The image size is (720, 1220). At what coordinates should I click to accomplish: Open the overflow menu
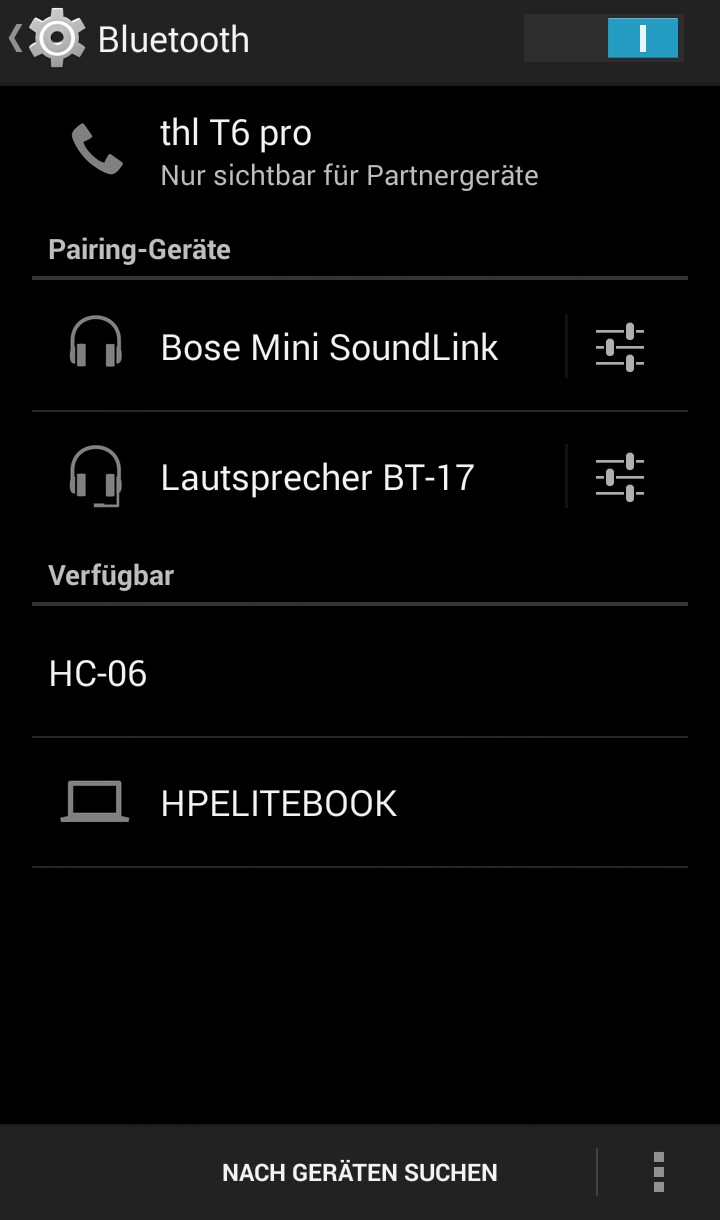pos(658,1173)
